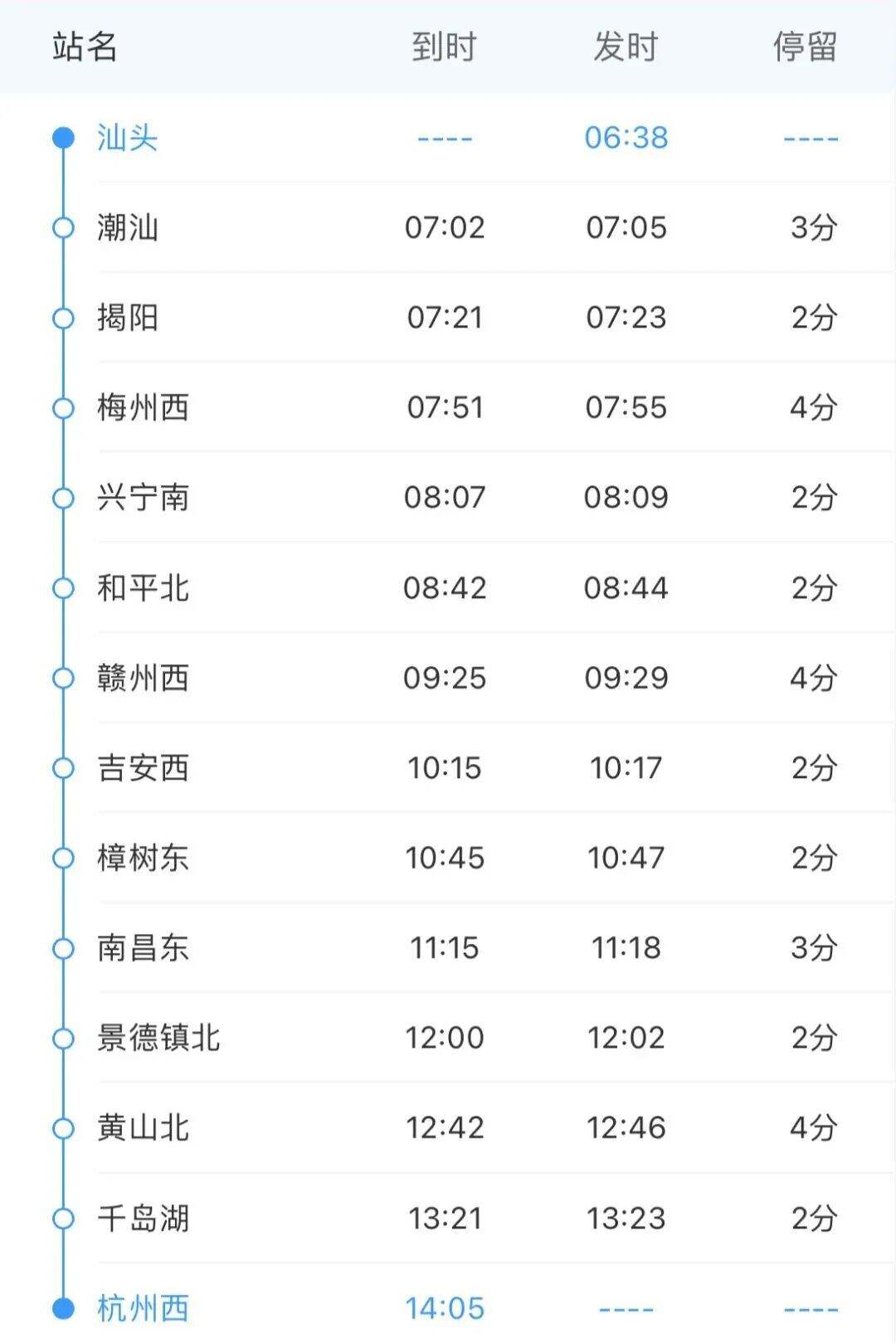The image size is (896, 1343).
Task: Click the station dot next to 潮汕
Action: (x=62, y=228)
